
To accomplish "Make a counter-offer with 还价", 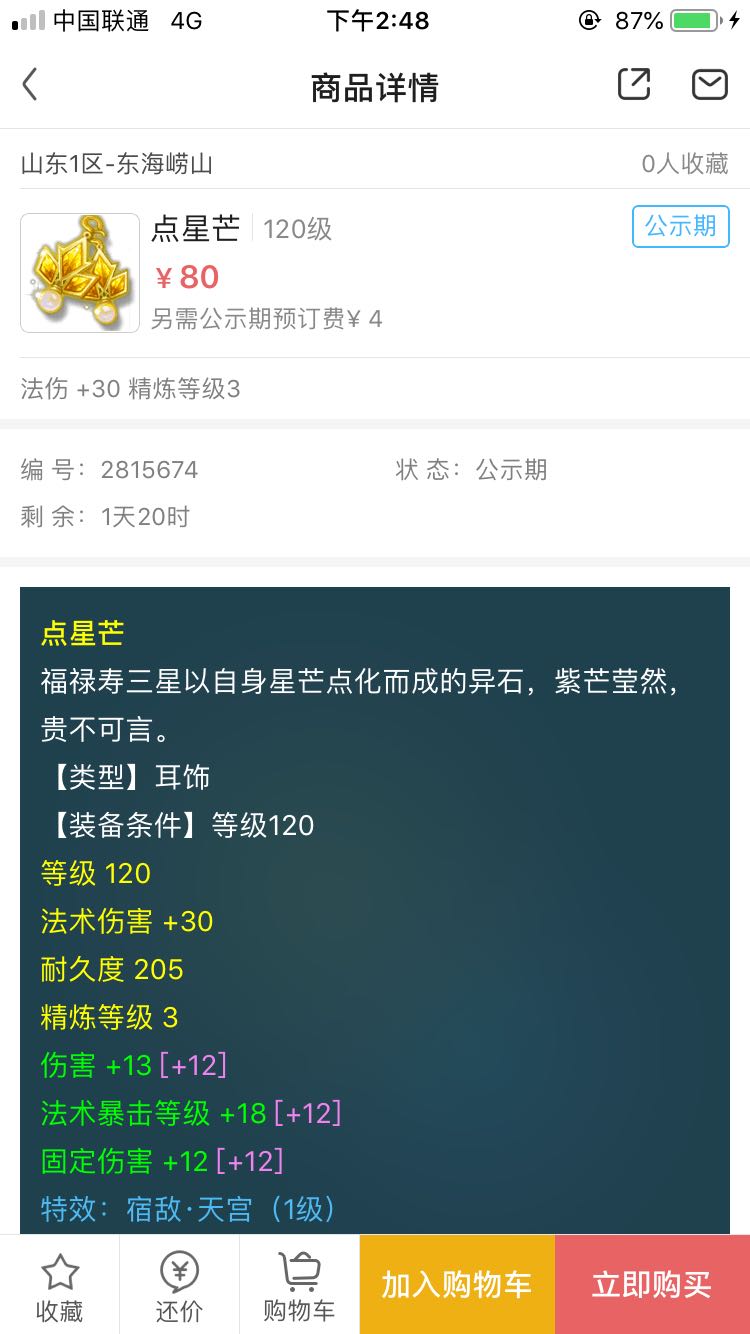I will click(179, 1285).
